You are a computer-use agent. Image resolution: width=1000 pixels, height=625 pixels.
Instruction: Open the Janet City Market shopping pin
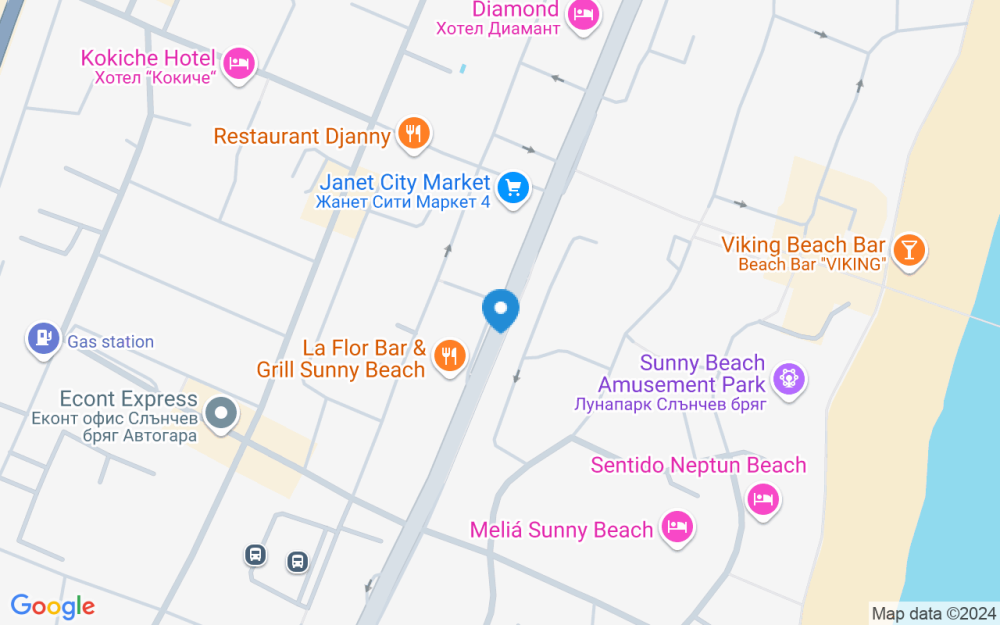tap(513, 189)
